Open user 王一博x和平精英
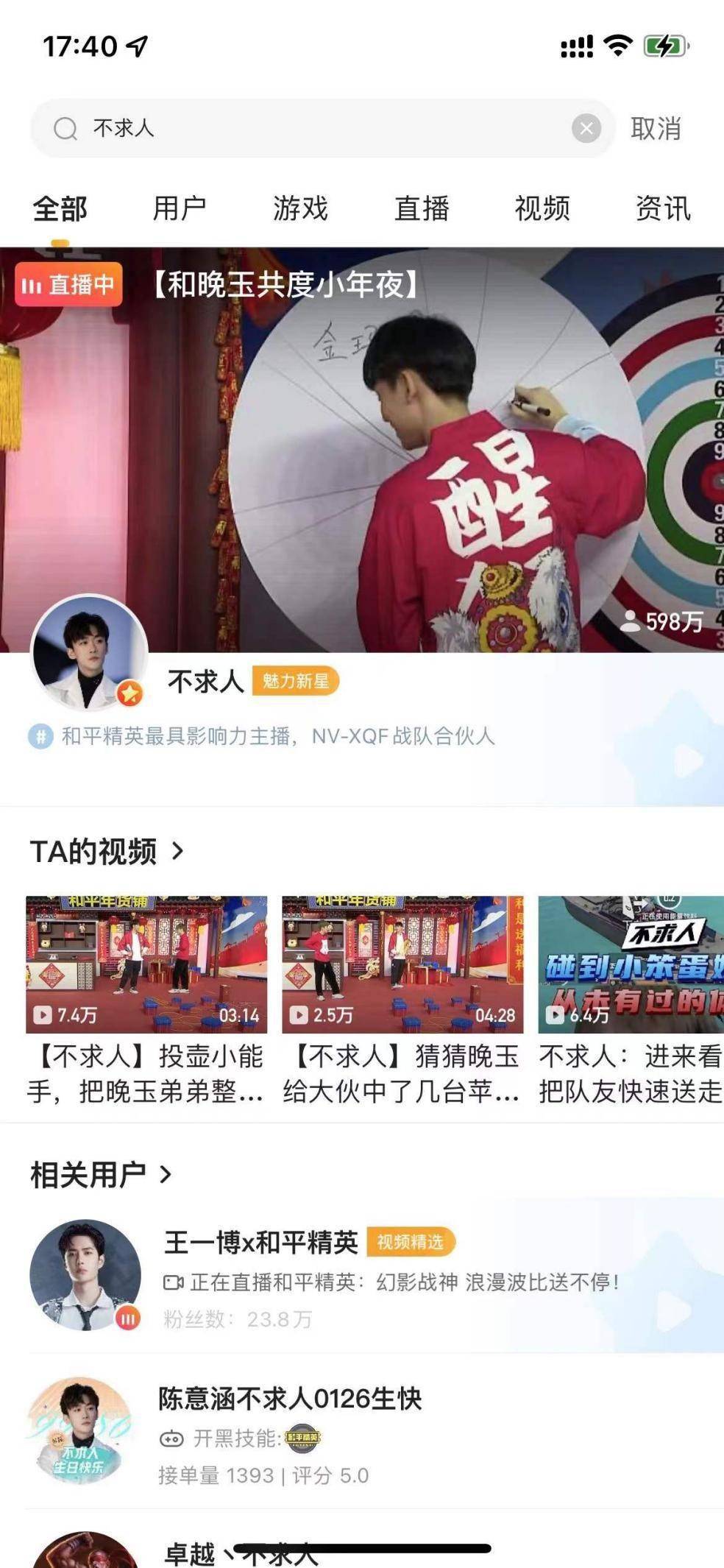The height and width of the screenshot is (1568, 724). pyautogui.click(x=261, y=1243)
